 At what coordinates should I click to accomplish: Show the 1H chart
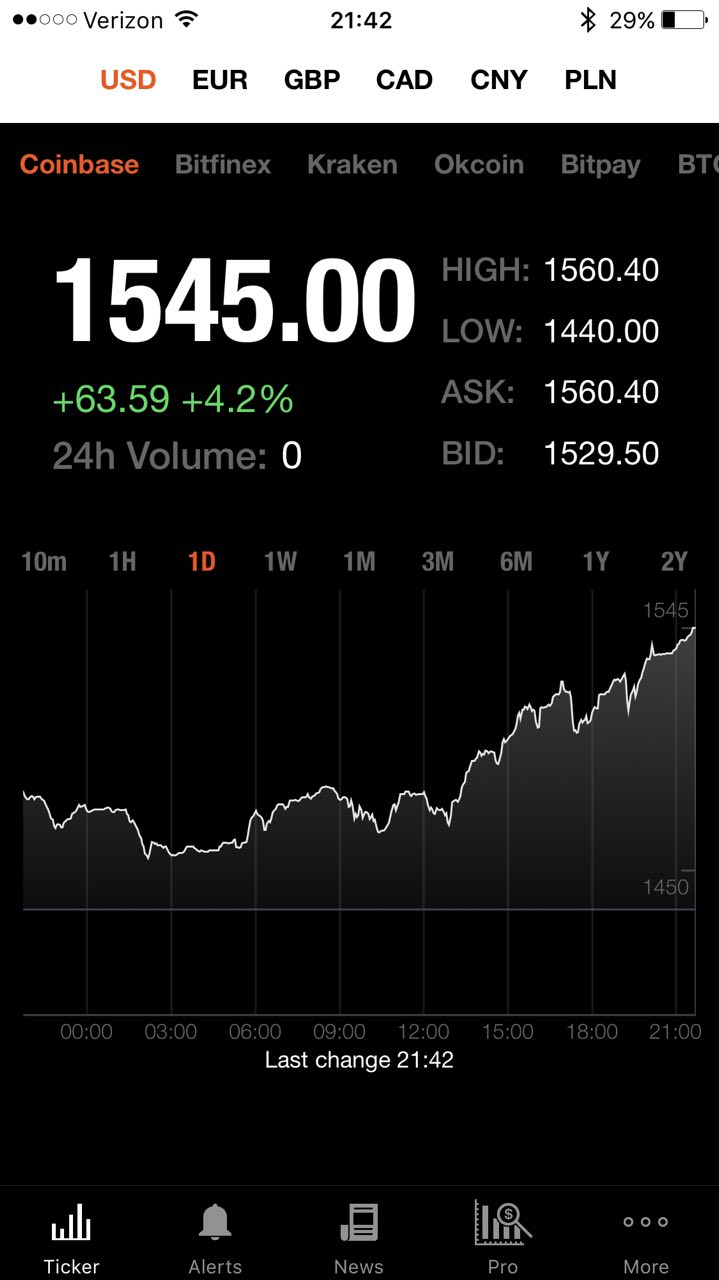(x=123, y=562)
